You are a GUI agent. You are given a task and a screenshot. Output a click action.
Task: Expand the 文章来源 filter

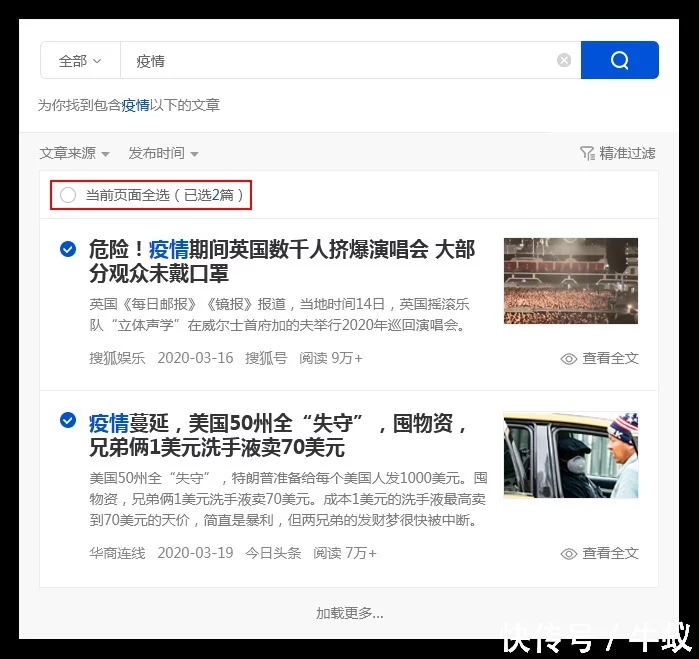(x=74, y=153)
